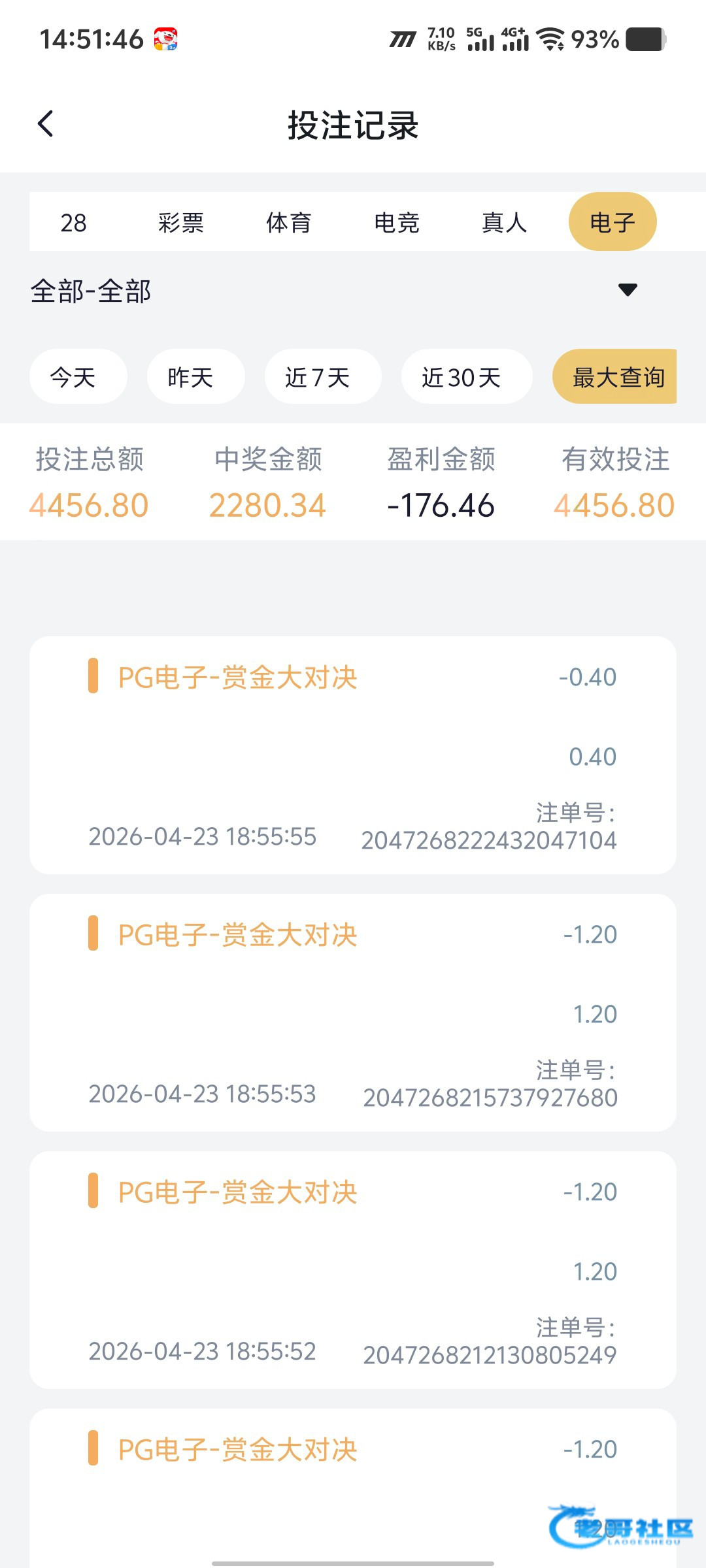Select the 电子 tab
Screen dimensions: 706x1568
pos(612,222)
